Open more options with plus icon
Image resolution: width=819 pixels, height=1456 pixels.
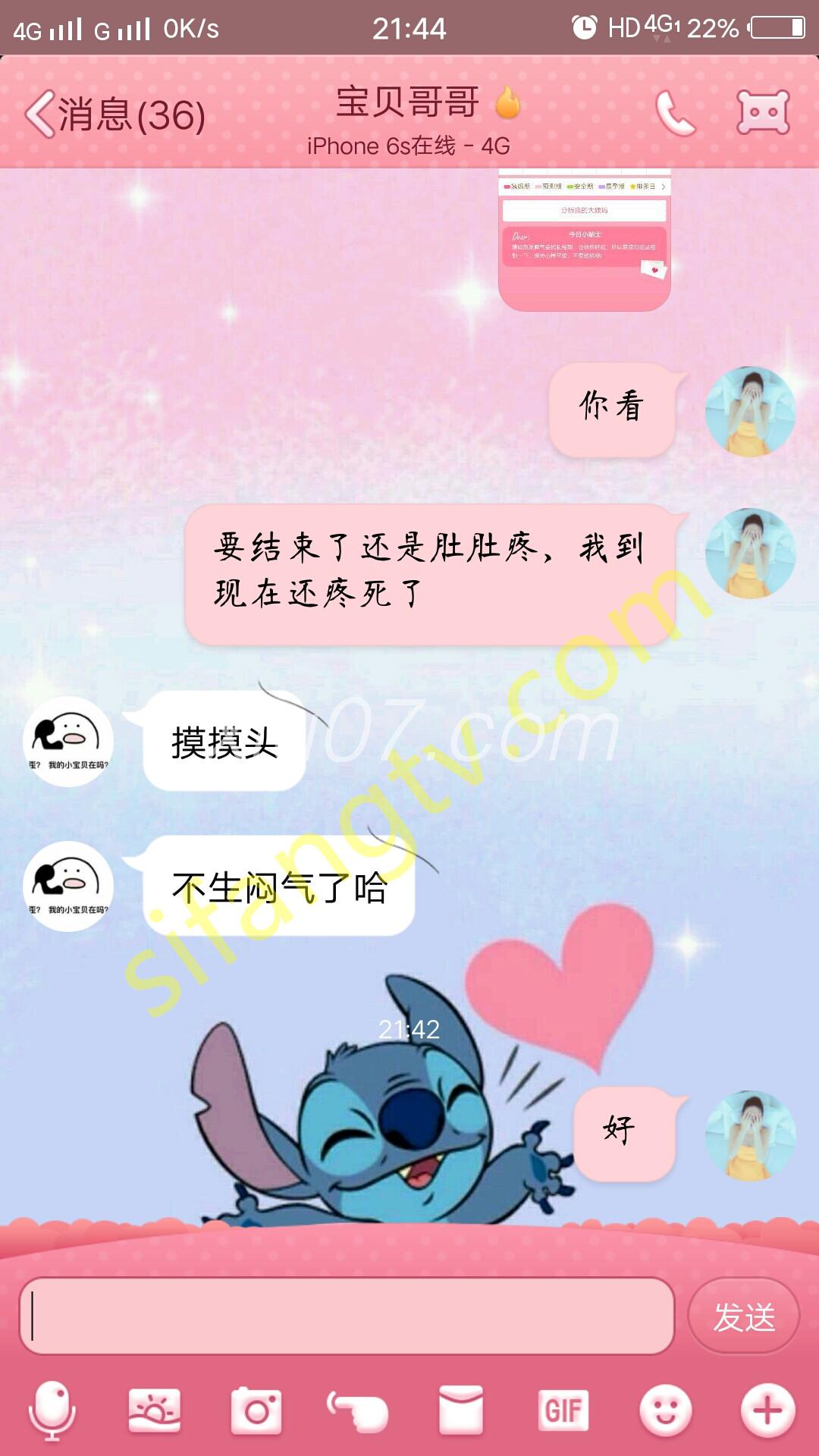pyautogui.click(x=767, y=1410)
